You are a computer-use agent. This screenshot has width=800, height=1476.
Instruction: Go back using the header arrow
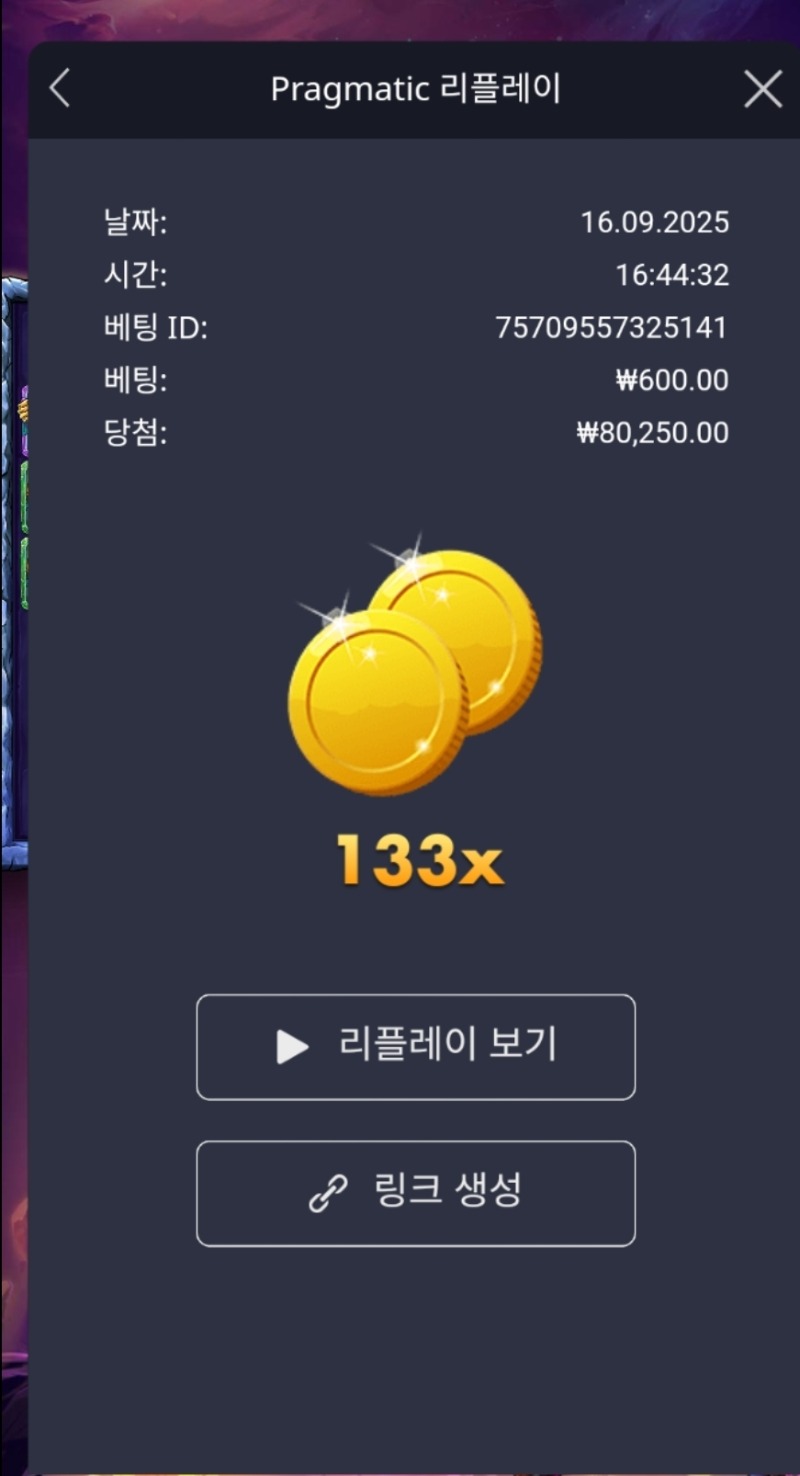[60, 89]
